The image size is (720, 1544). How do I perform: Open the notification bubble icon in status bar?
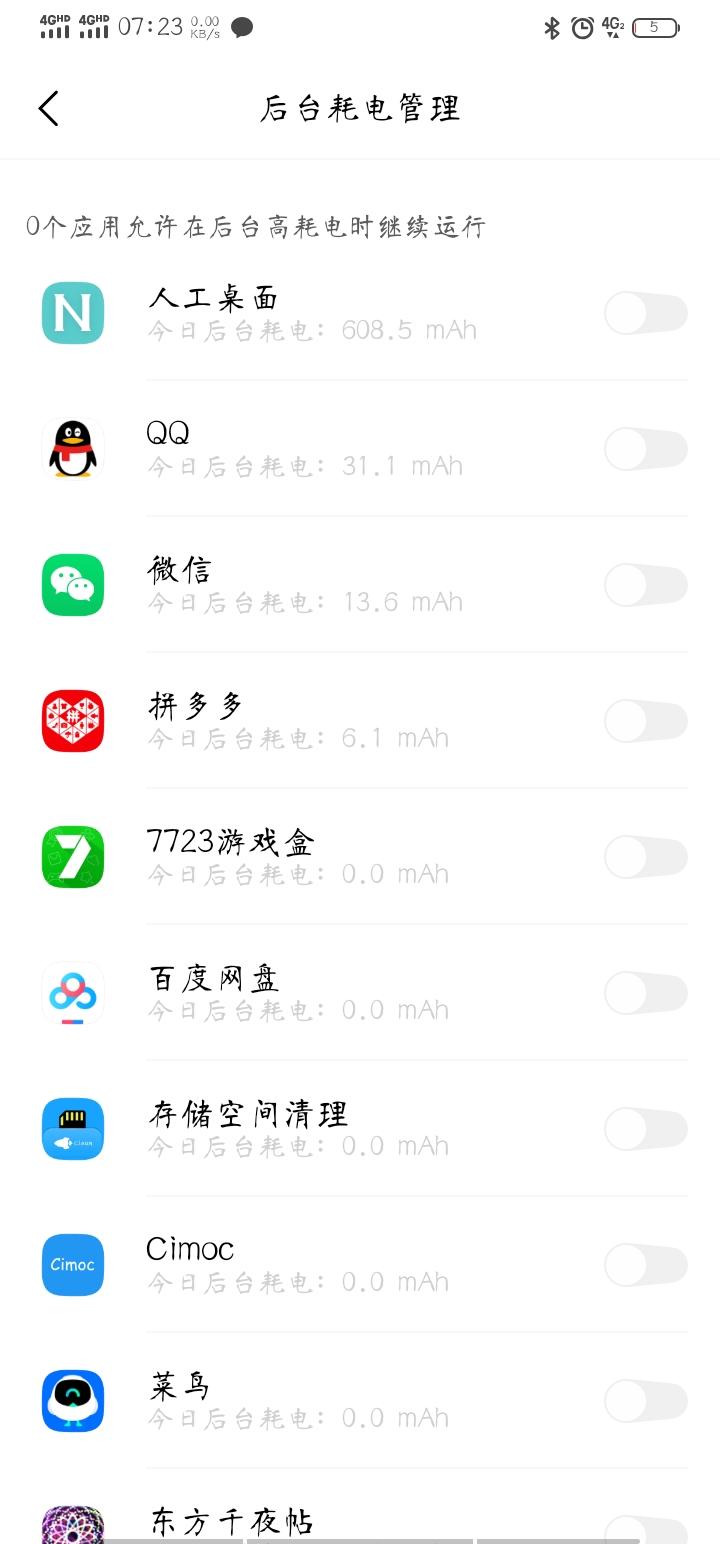click(241, 28)
